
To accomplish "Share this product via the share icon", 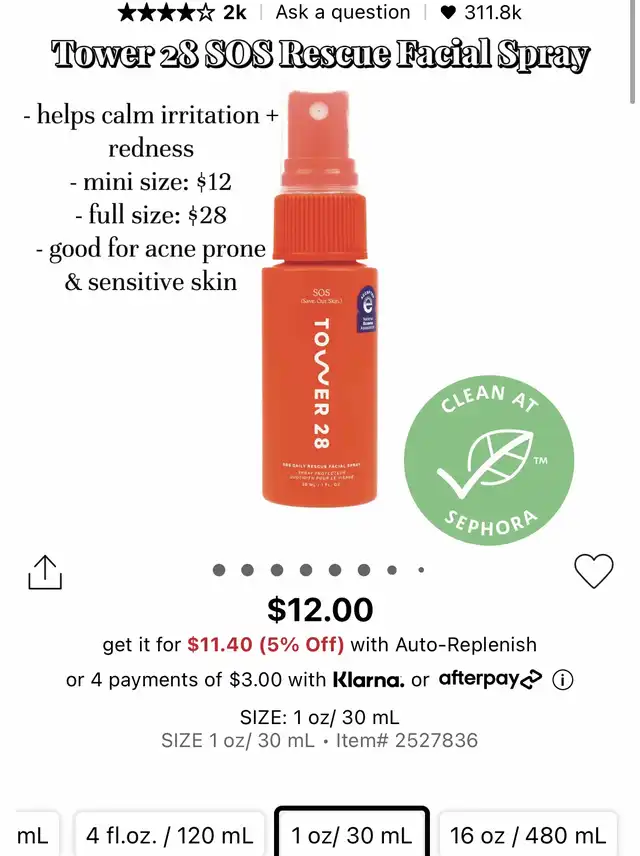I will click(x=44, y=572).
